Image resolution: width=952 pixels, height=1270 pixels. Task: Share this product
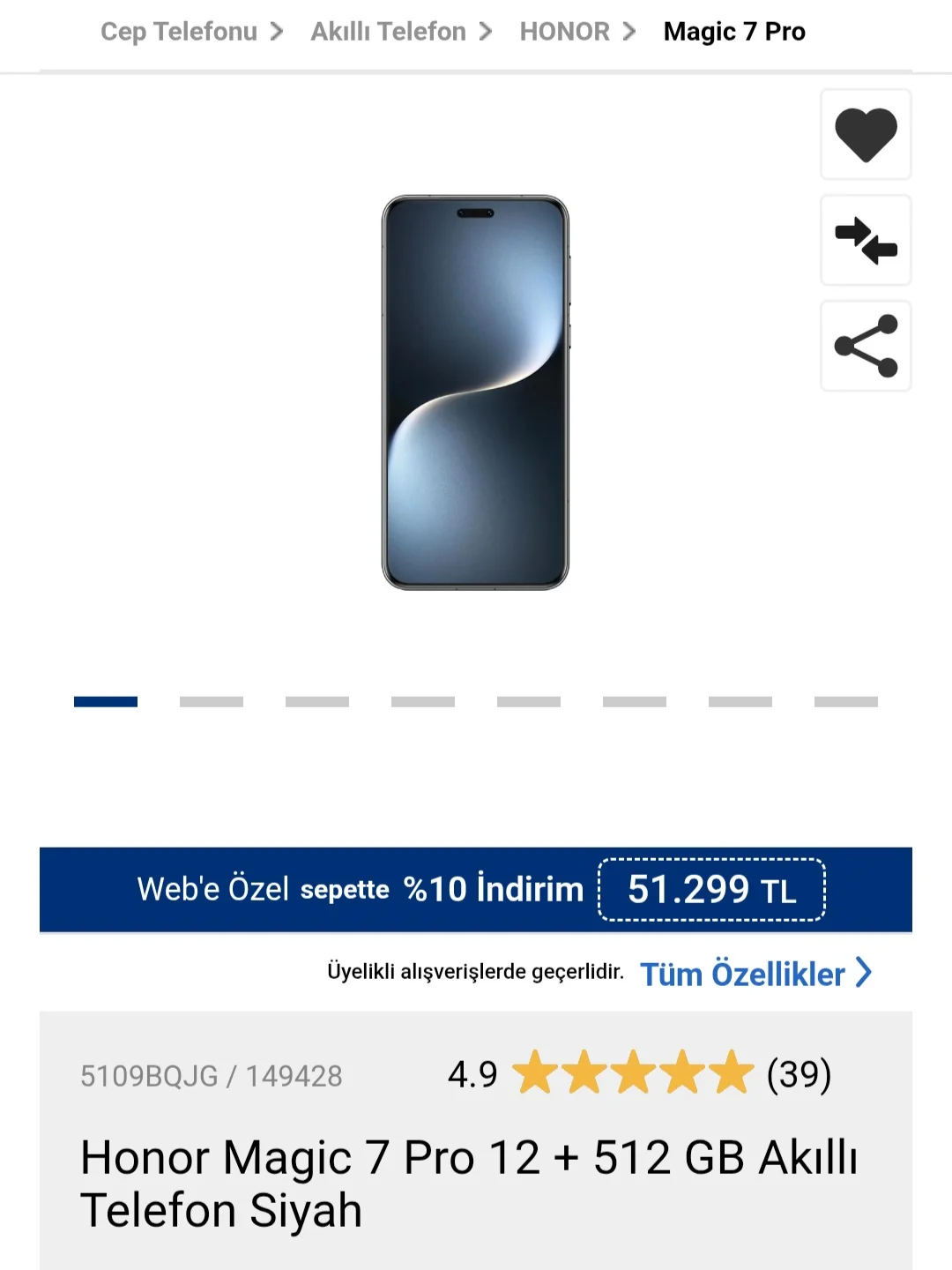866,346
